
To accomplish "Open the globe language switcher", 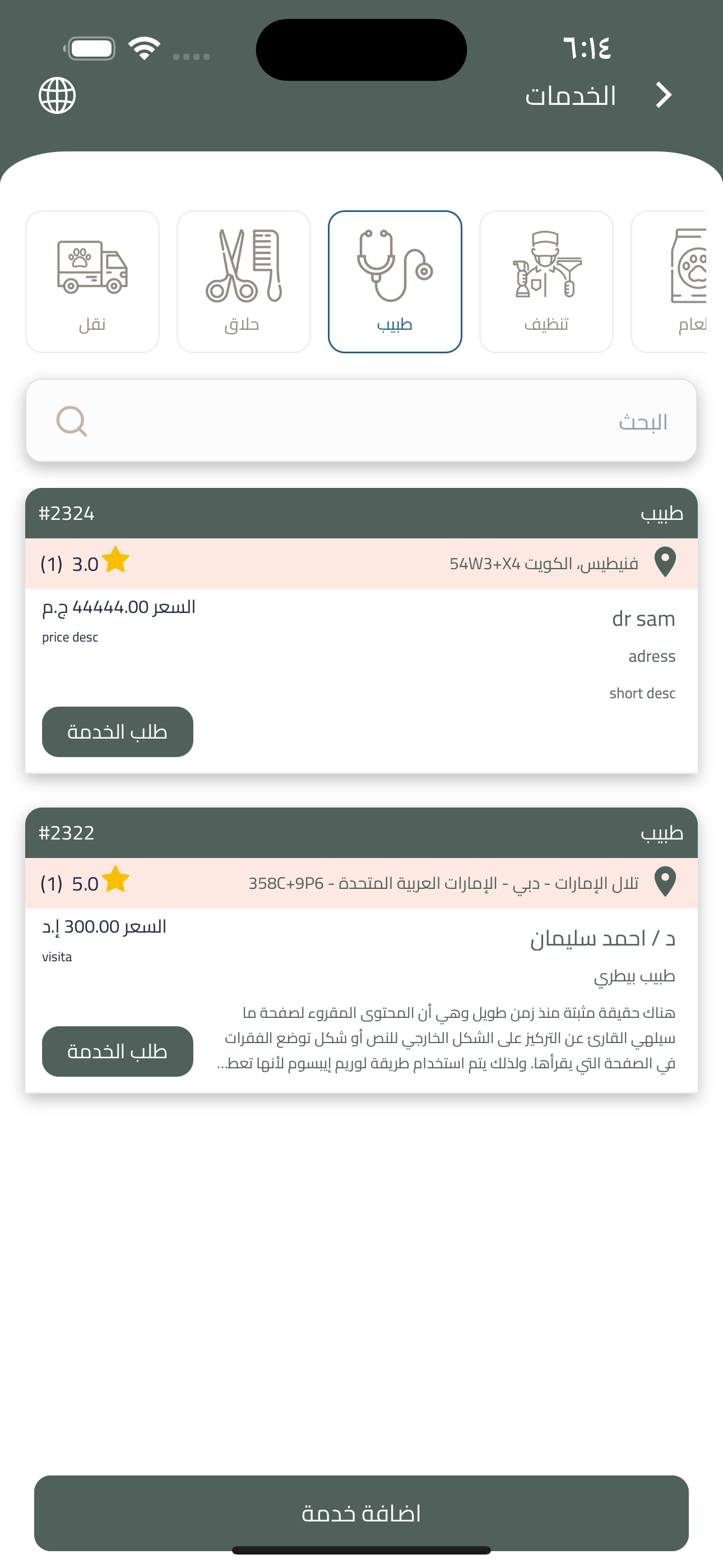I will click(x=57, y=95).
